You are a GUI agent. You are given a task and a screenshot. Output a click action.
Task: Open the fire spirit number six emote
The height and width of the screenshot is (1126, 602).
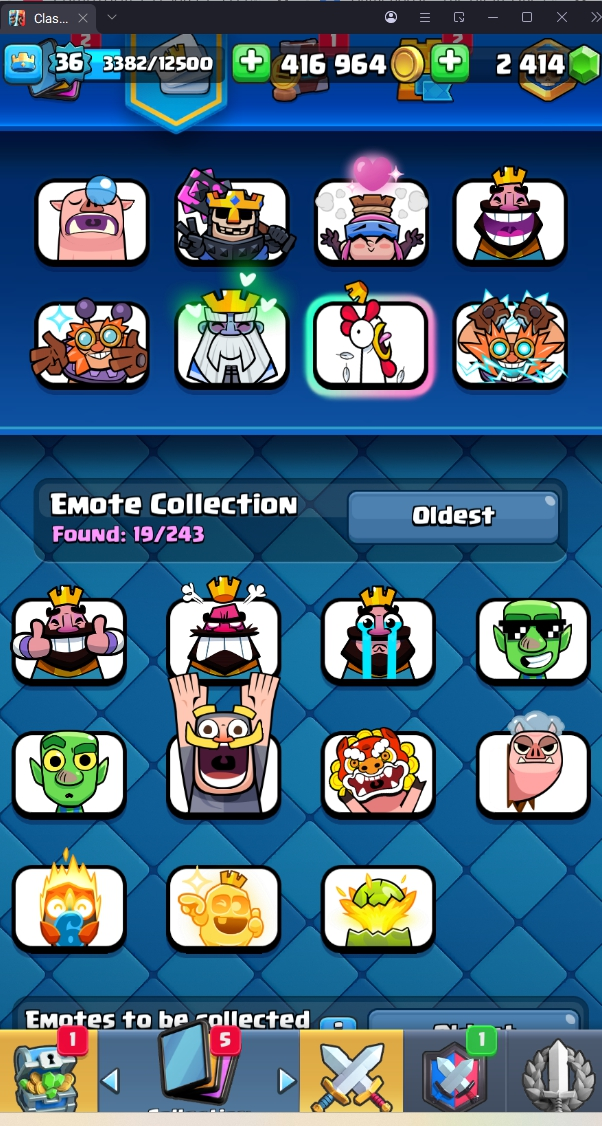coord(69,907)
